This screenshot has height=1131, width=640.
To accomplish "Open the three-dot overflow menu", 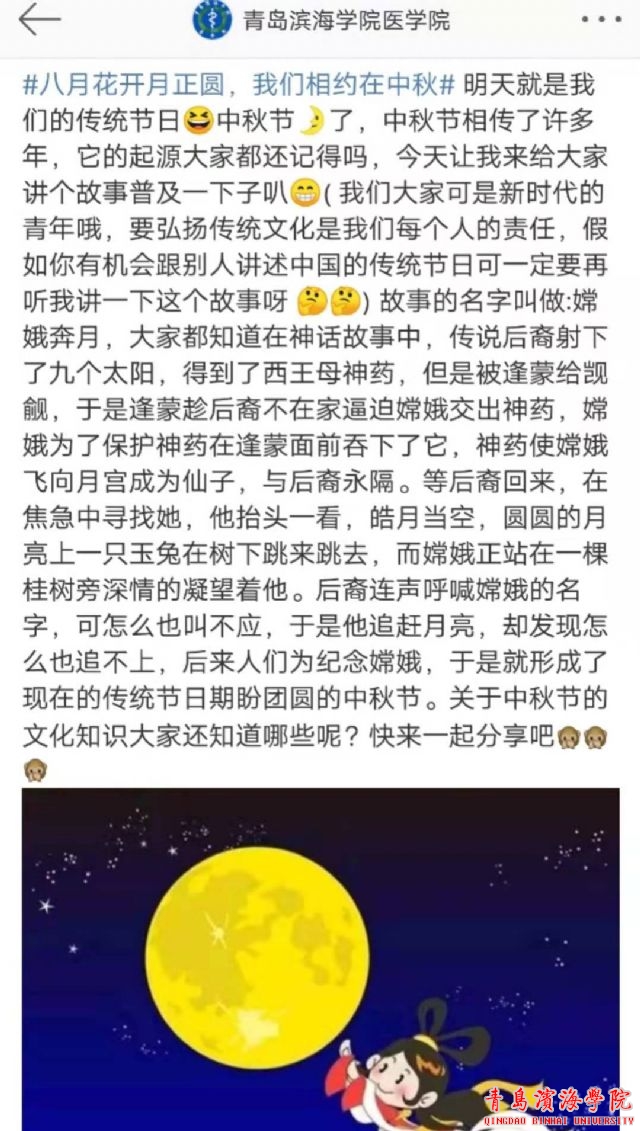I will 601,20.
